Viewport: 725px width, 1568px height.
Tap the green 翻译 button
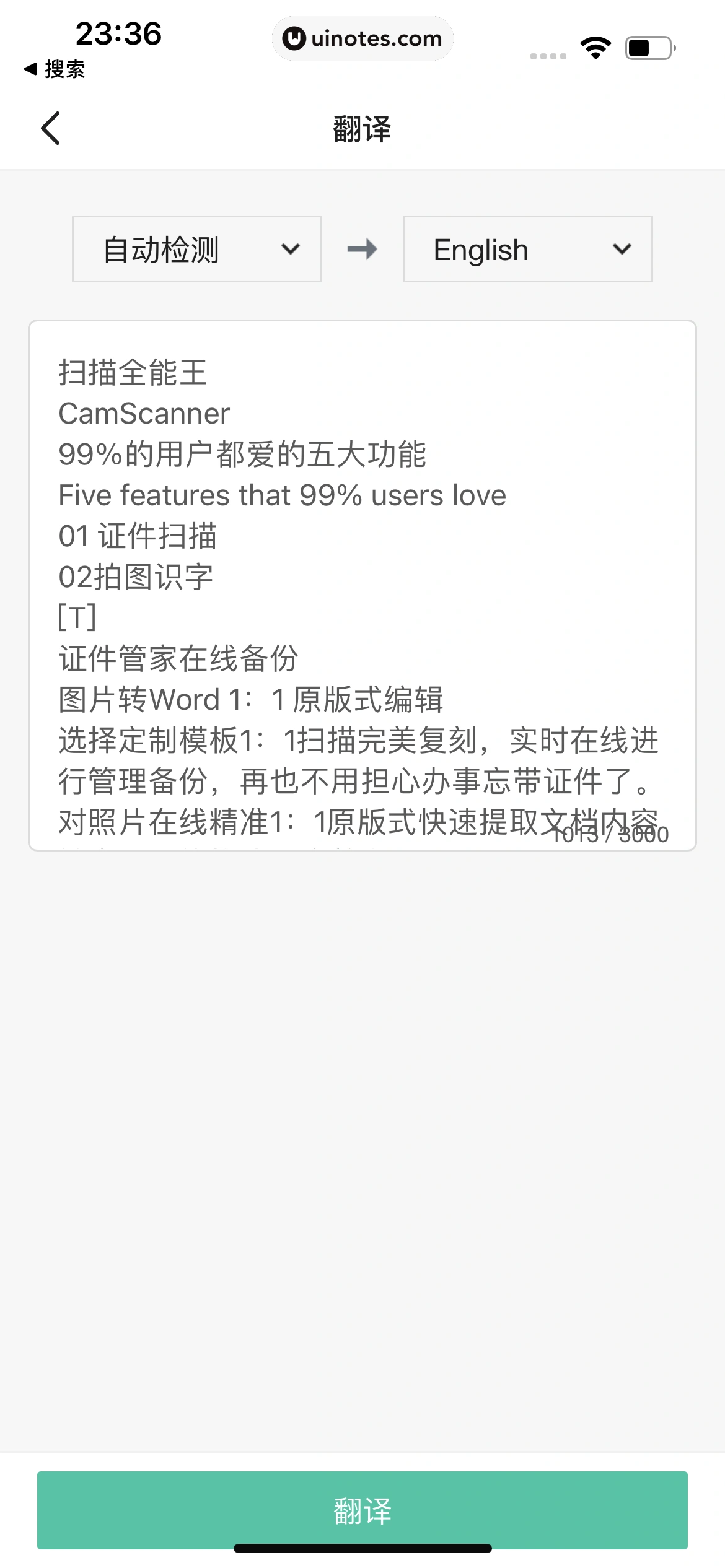(362, 1510)
